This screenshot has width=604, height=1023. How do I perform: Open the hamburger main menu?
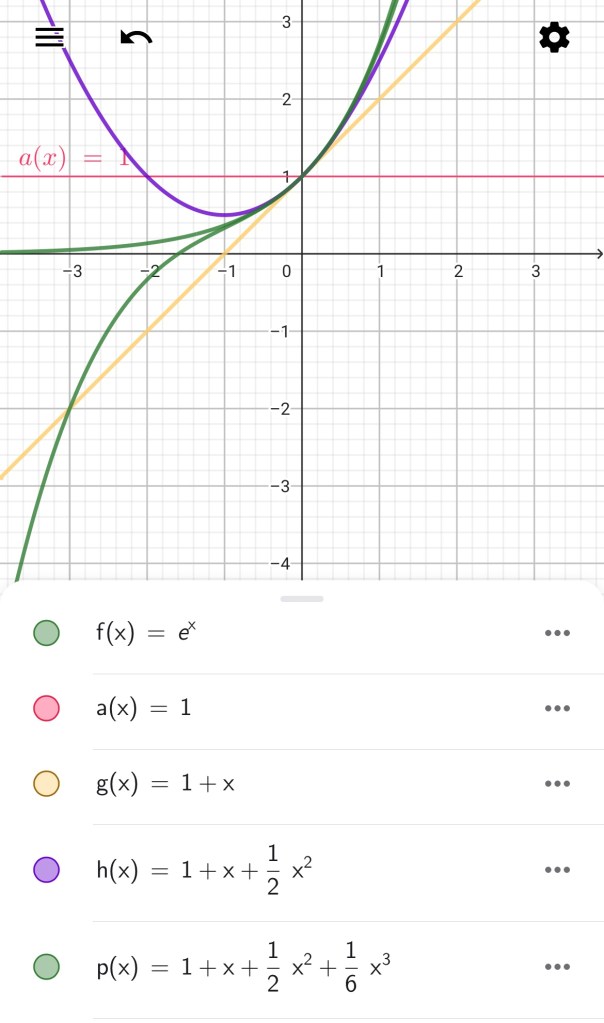pyautogui.click(x=50, y=38)
